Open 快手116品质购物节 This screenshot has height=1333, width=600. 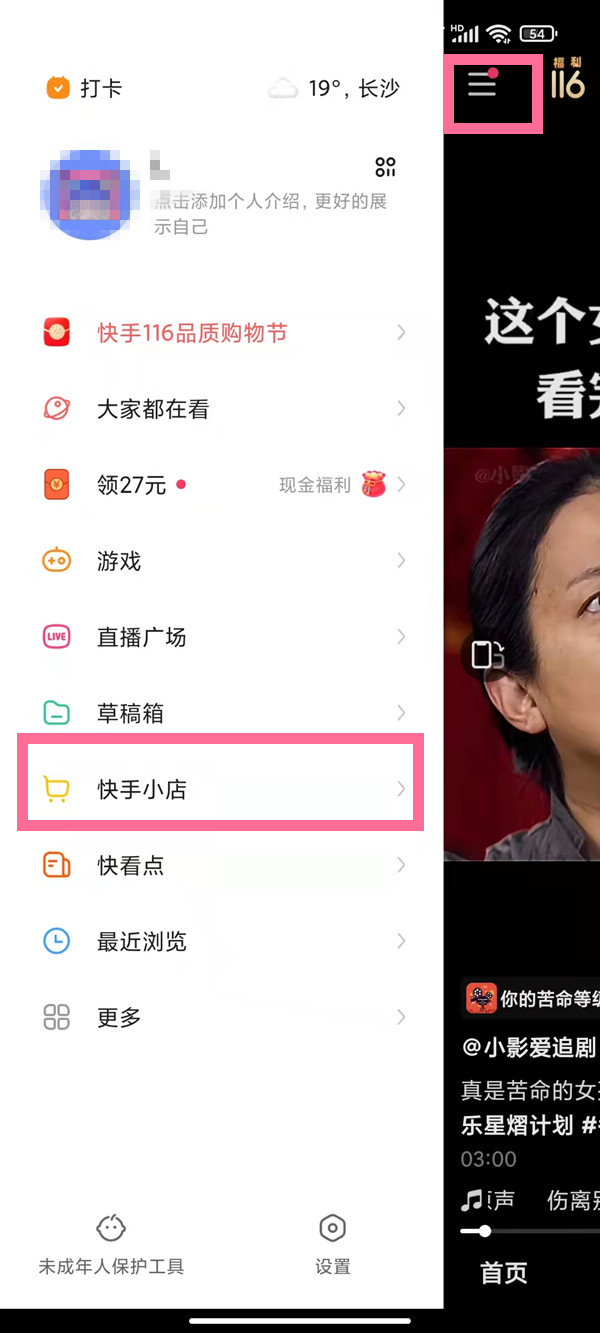coord(221,333)
